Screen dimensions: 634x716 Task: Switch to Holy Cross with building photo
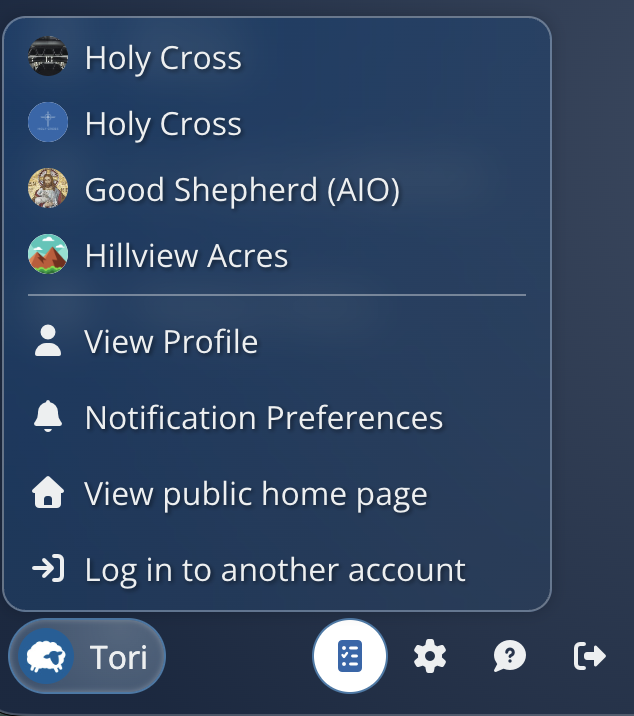coord(162,58)
